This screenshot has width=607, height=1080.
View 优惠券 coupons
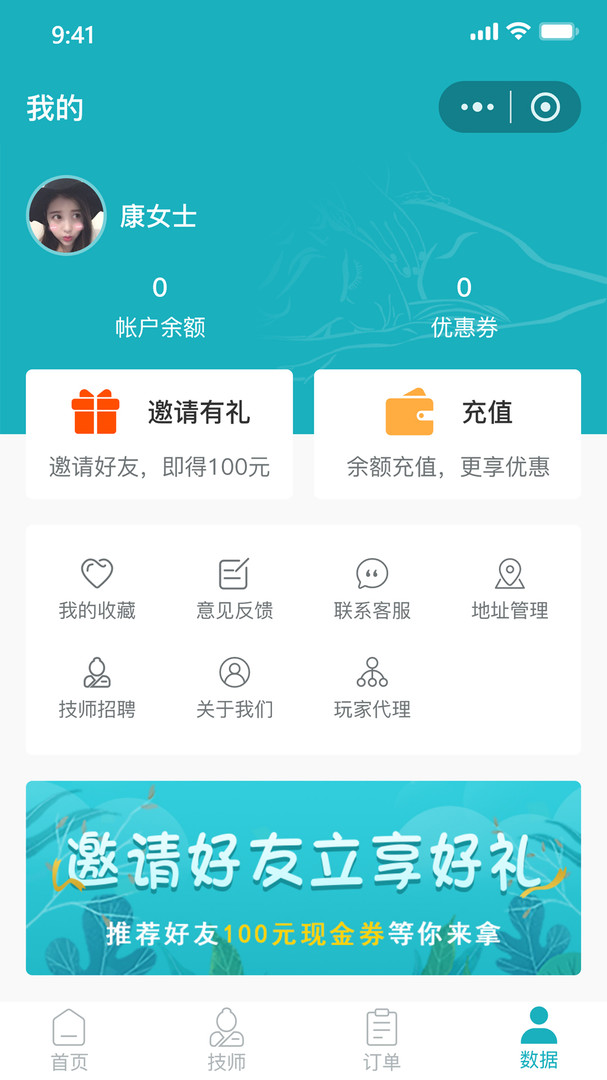(464, 308)
